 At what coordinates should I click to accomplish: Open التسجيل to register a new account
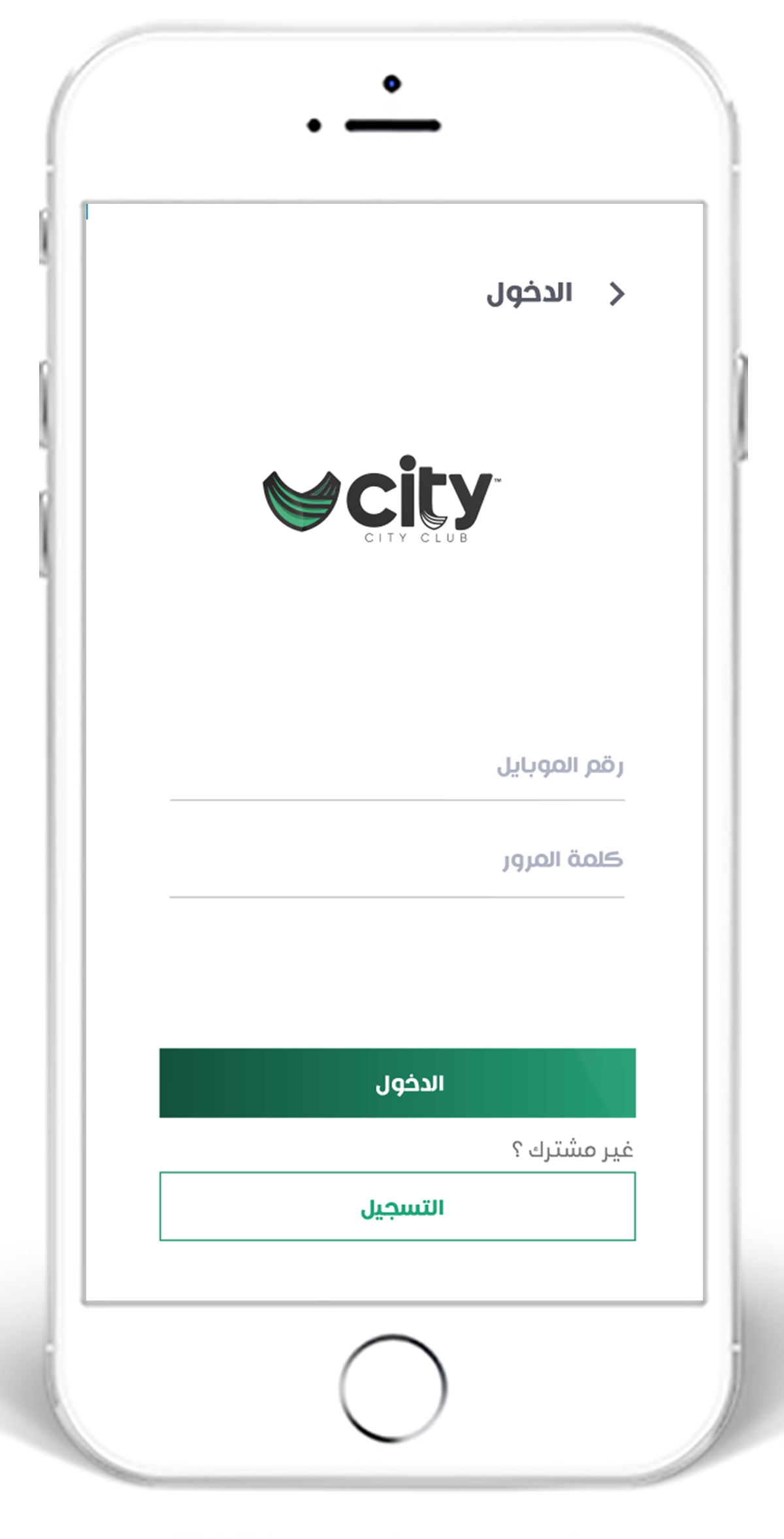coord(397,1206)
